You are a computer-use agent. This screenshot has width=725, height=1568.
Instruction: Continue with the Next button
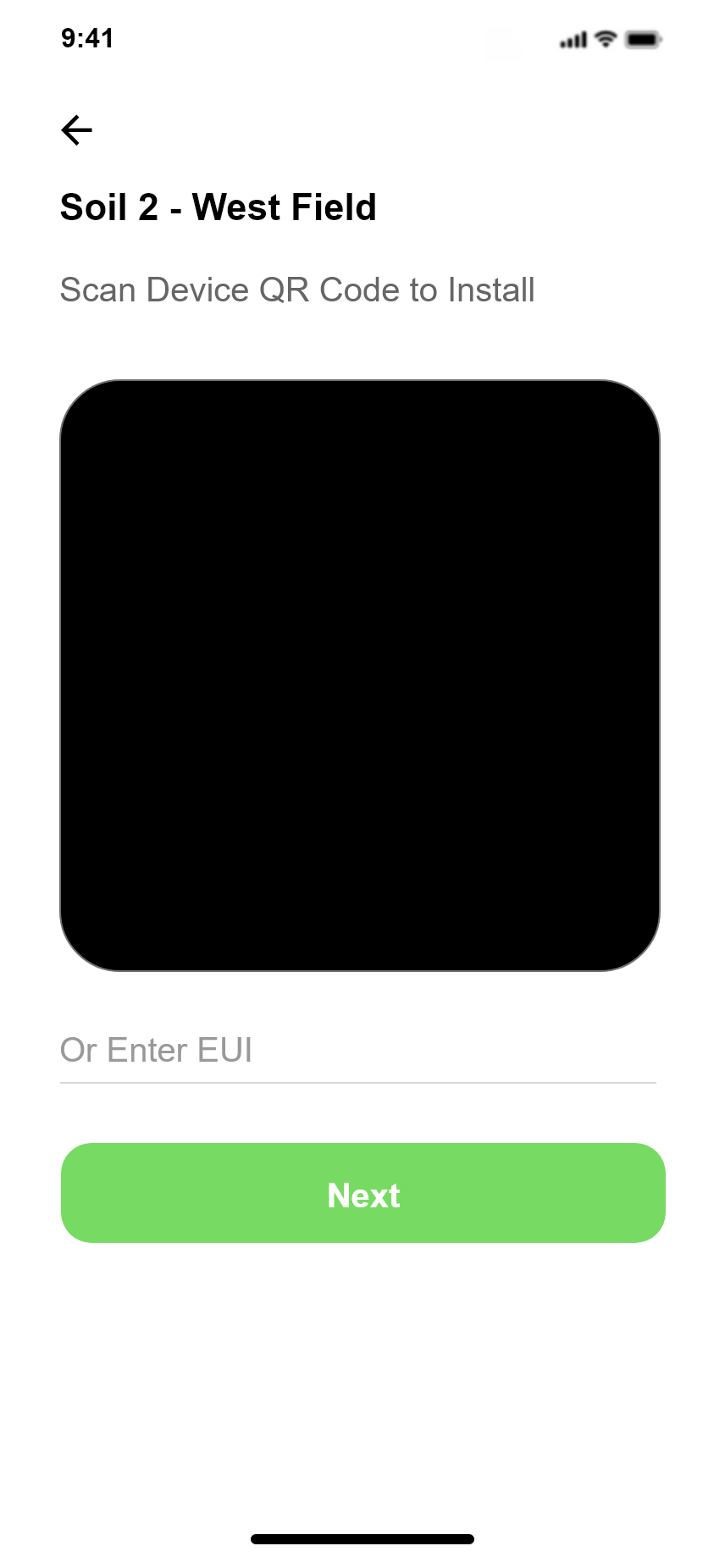362,1193
